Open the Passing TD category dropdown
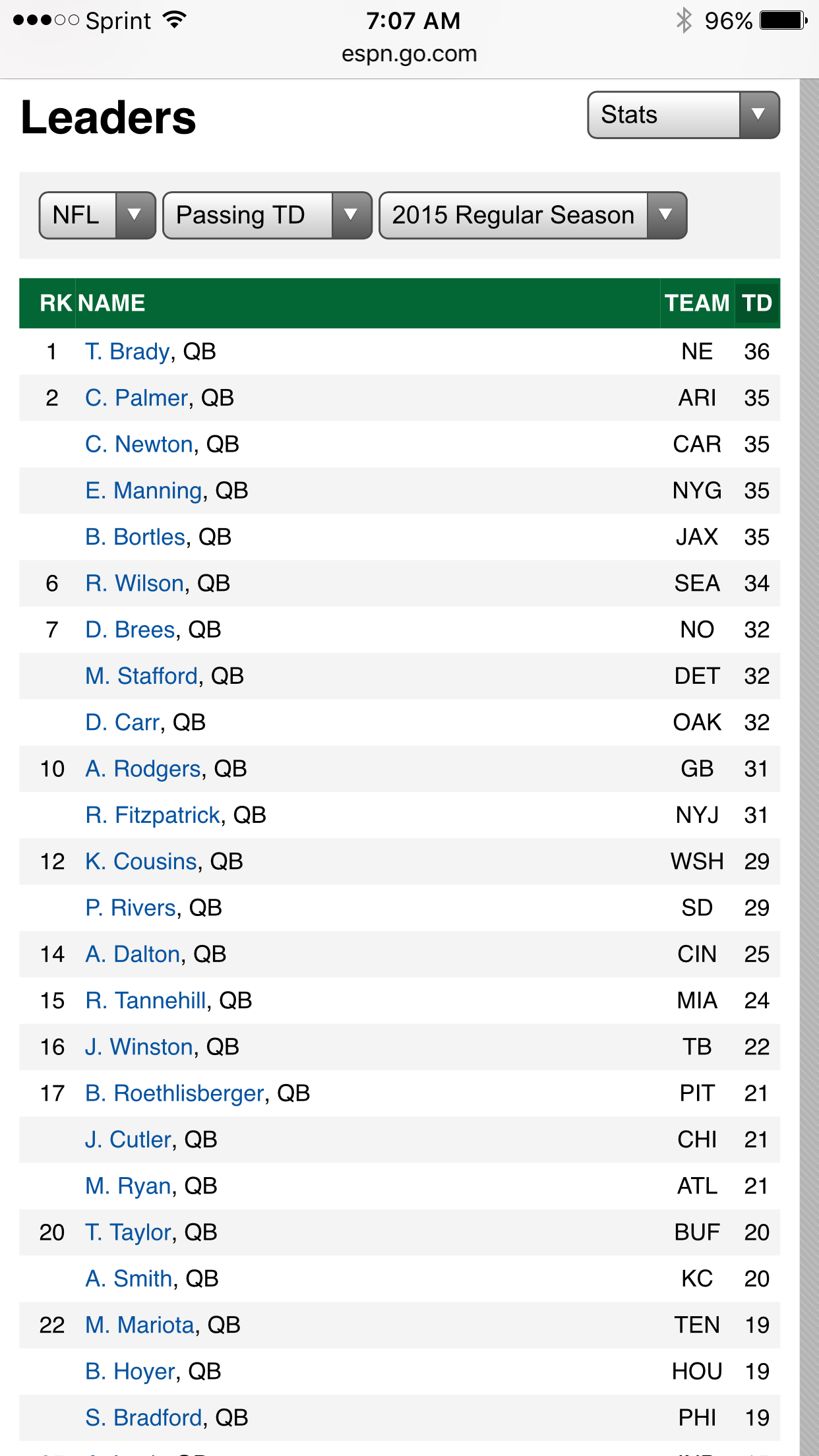This screenshot has height=1456, width=819. click(x=267, y=215)
